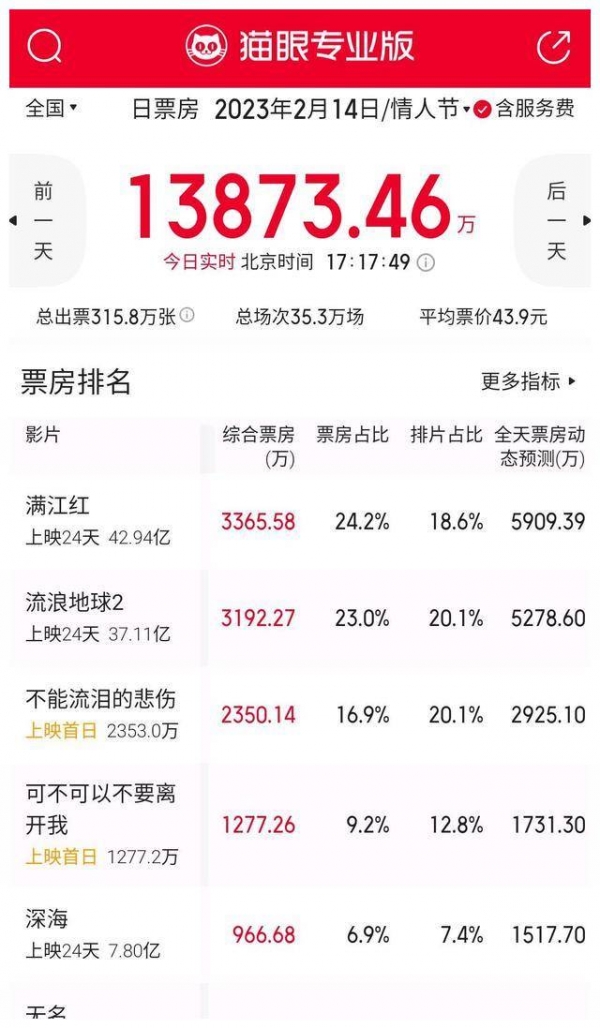This screenshot has height=1028, width=600.
Task: Tap the info icon beside 总出票315.8万张
Action: click(187, 315)
